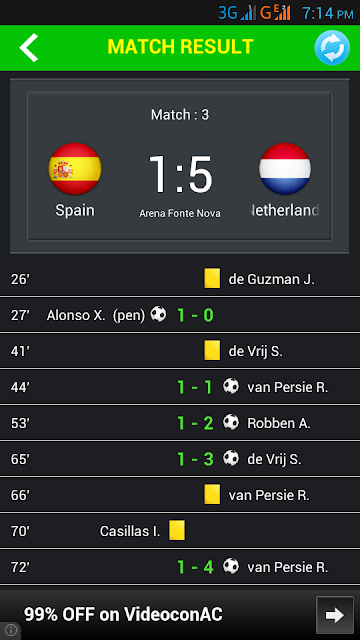Open the VideoconAC ad arrow button
Viewport: 360px width, 640px height.
click(x=335, y=615)
